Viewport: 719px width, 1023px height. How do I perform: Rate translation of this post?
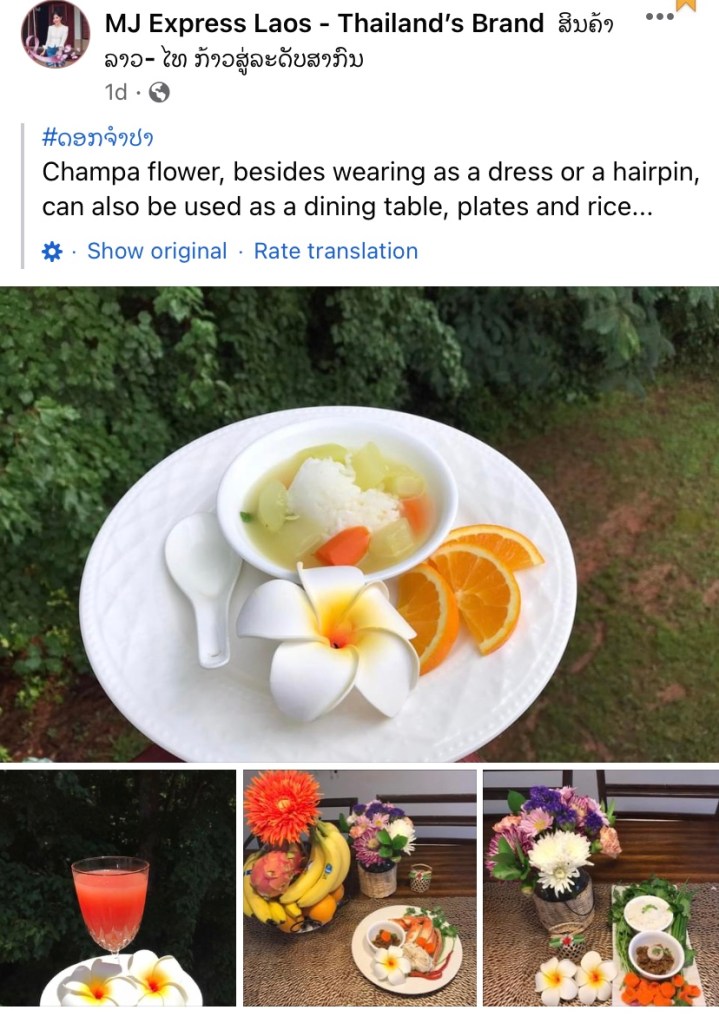click(x=335, y=251)
